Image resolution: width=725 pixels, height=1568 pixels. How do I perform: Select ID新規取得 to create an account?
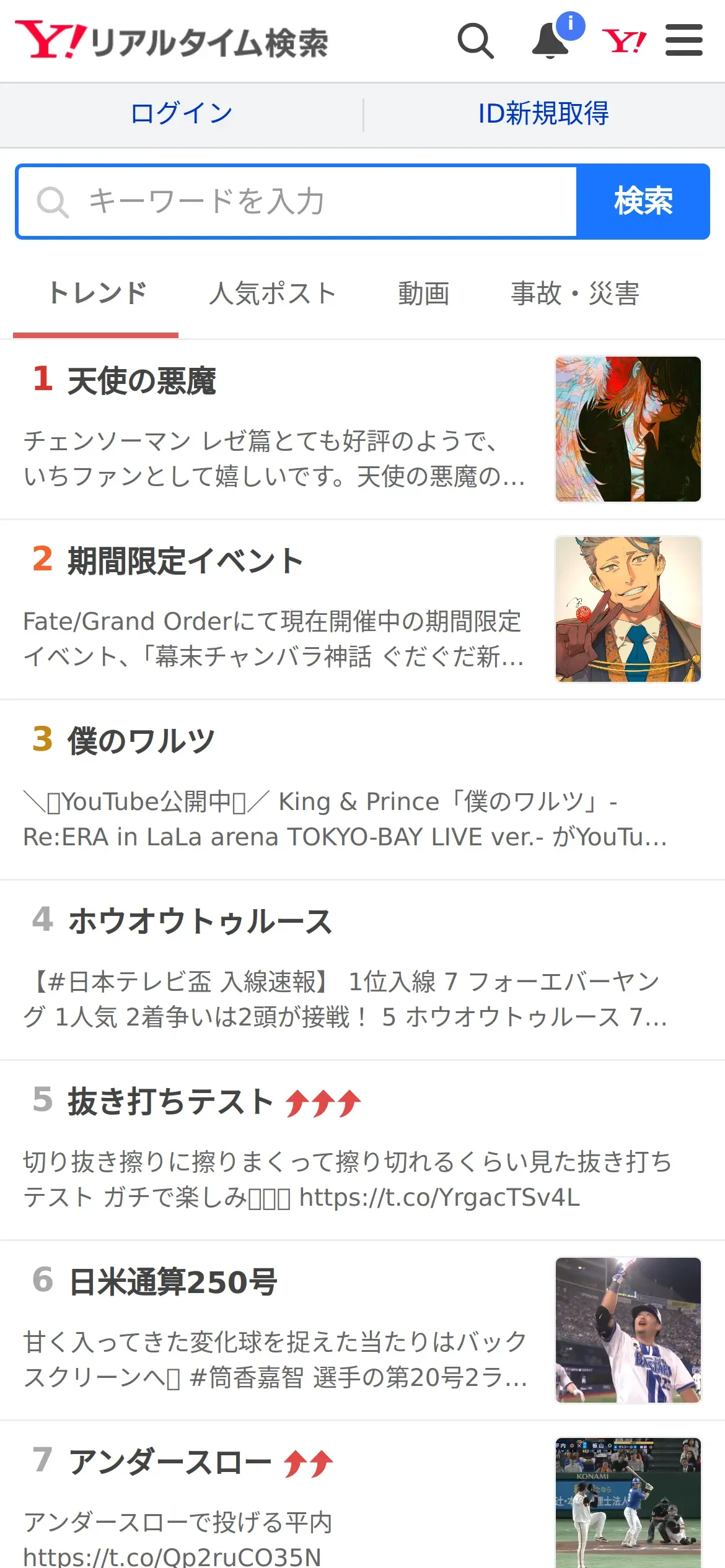pos(543,114)
